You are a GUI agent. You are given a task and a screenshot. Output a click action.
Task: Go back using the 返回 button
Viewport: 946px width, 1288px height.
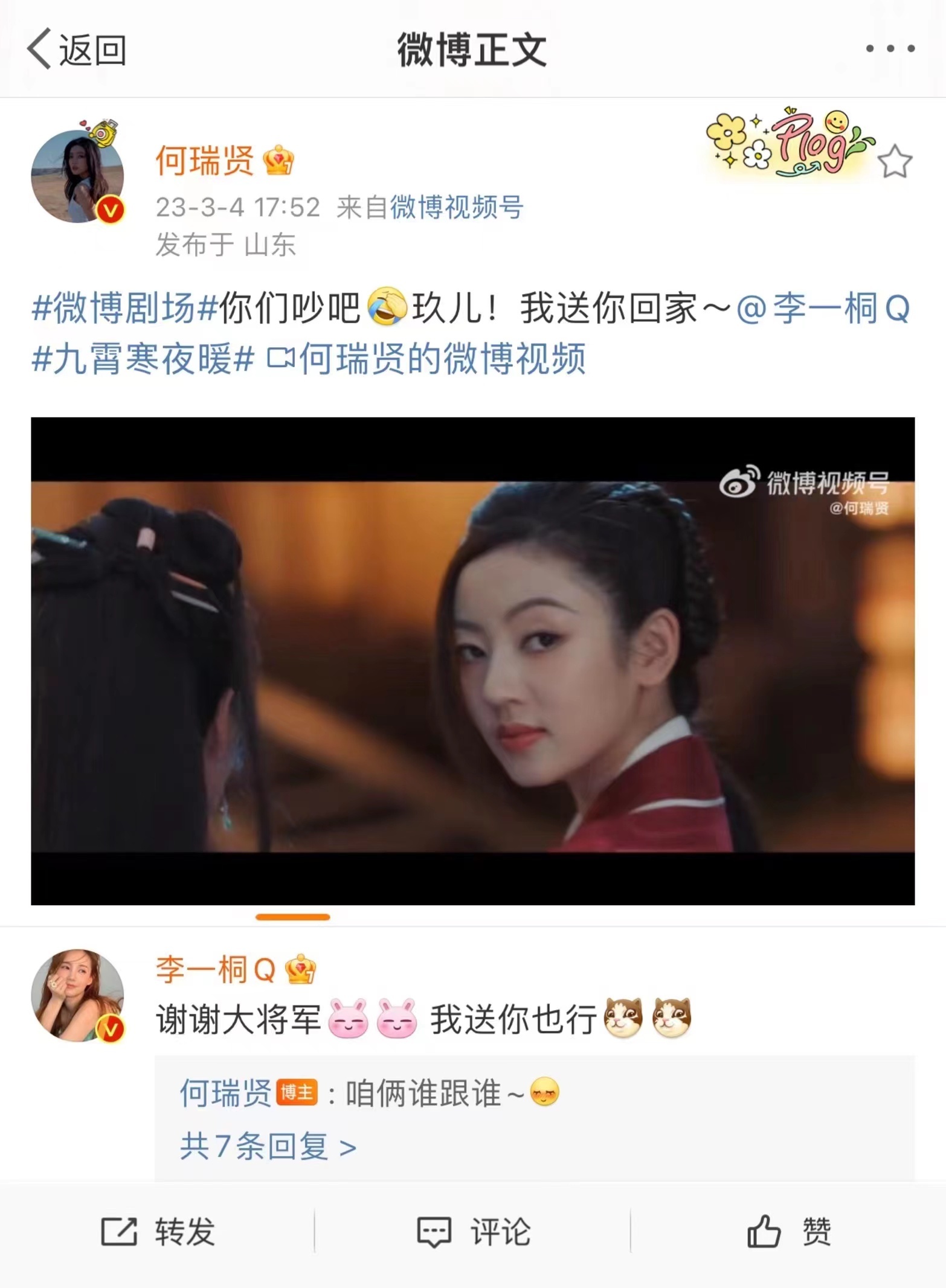[x=77, y=50]
